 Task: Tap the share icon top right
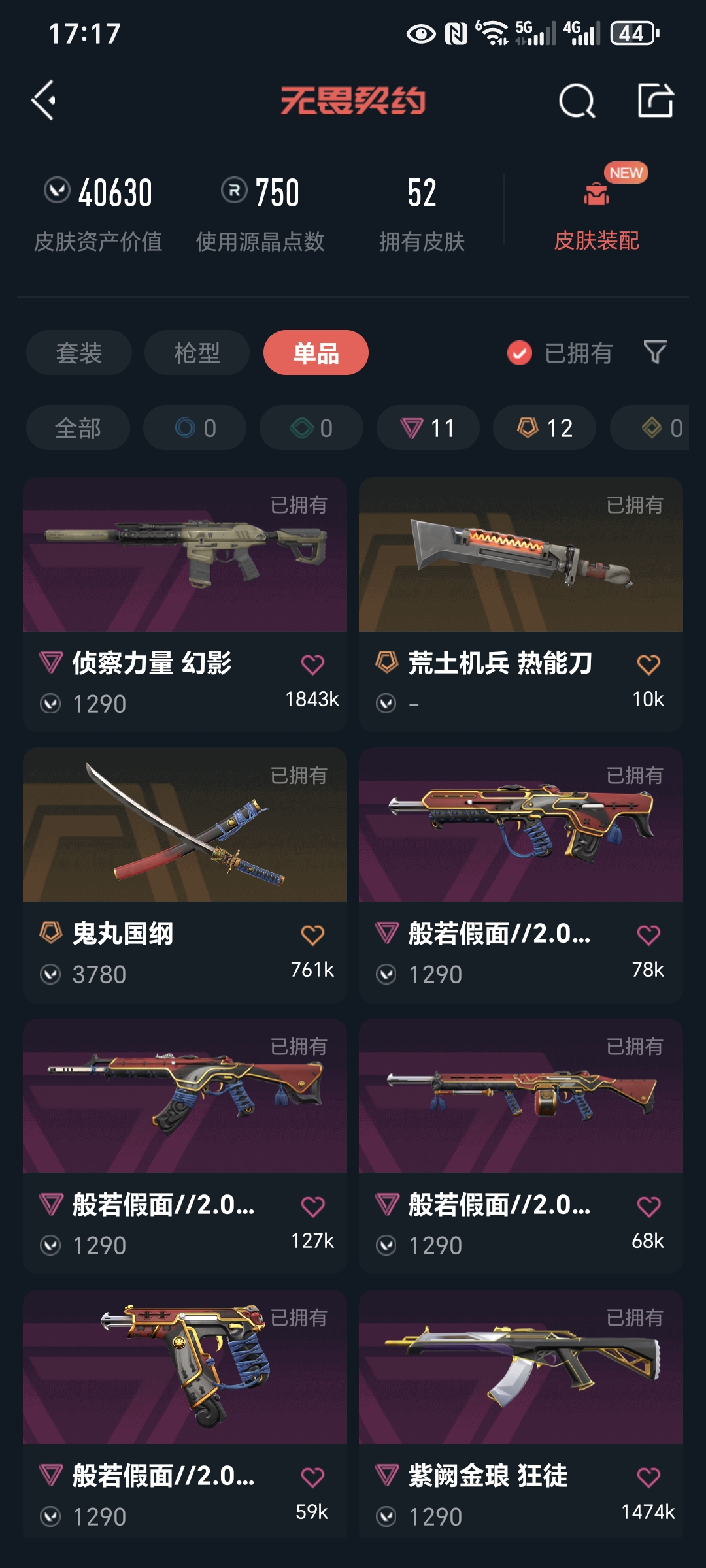pyautogui.click(x=658, y=102)
